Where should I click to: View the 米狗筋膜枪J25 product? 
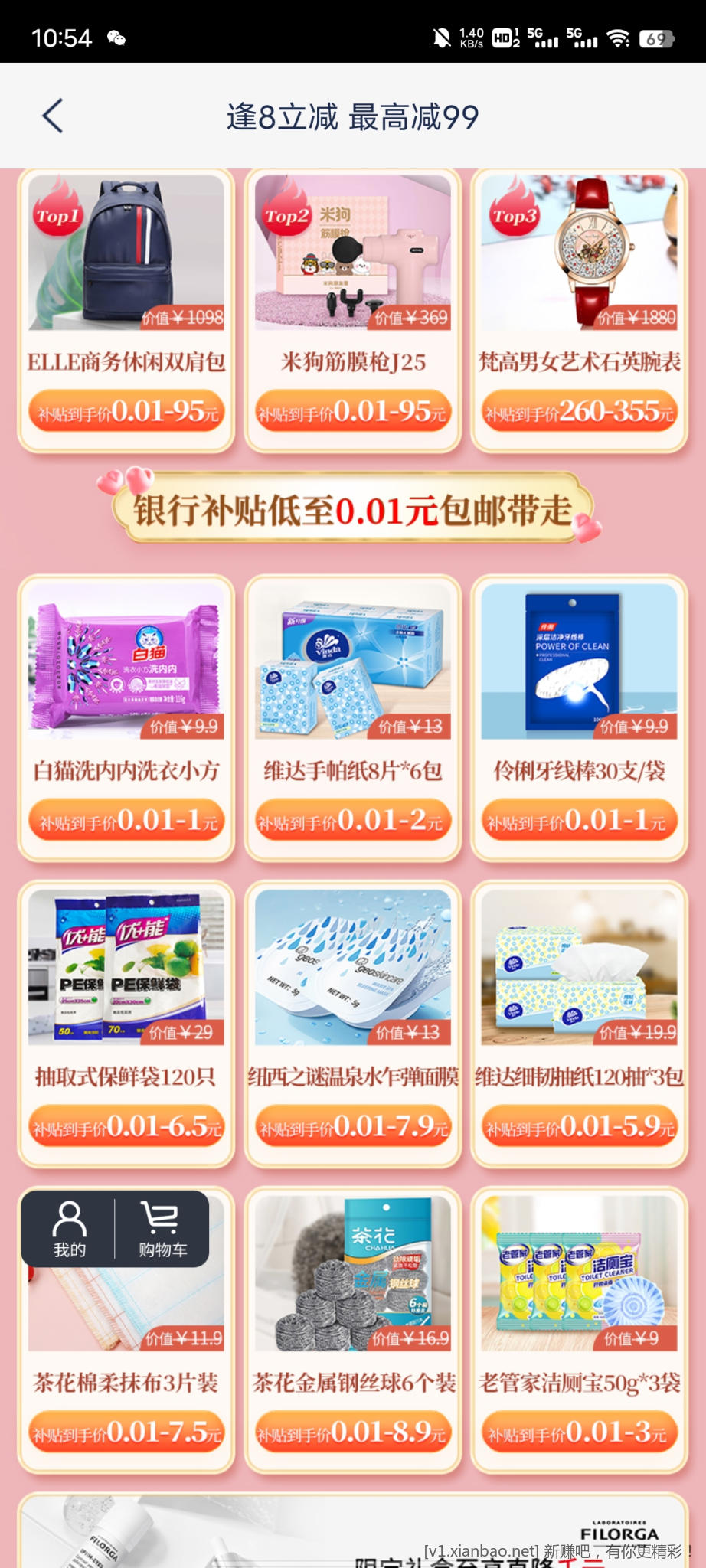pyautogui.click(x=353, y=310)
